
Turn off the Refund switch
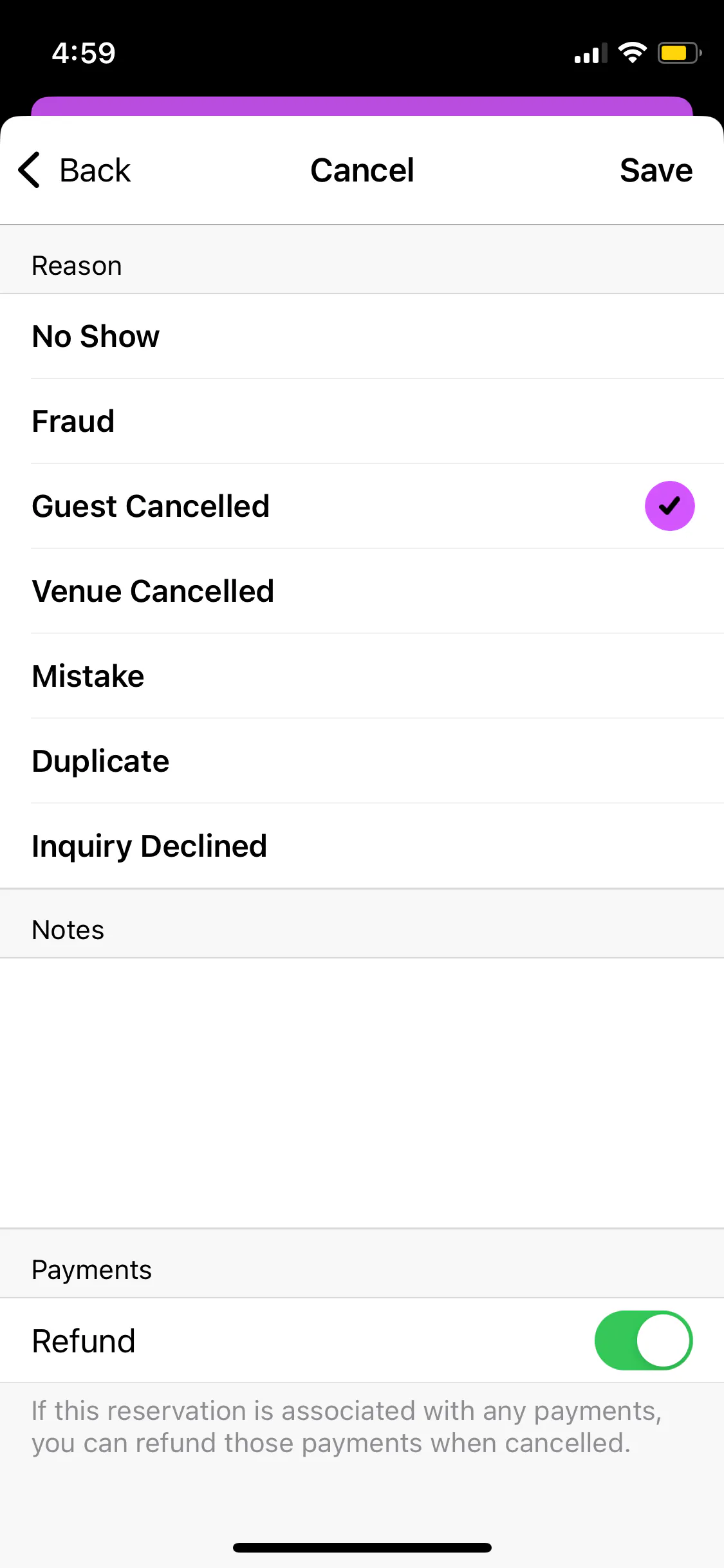643,1341
